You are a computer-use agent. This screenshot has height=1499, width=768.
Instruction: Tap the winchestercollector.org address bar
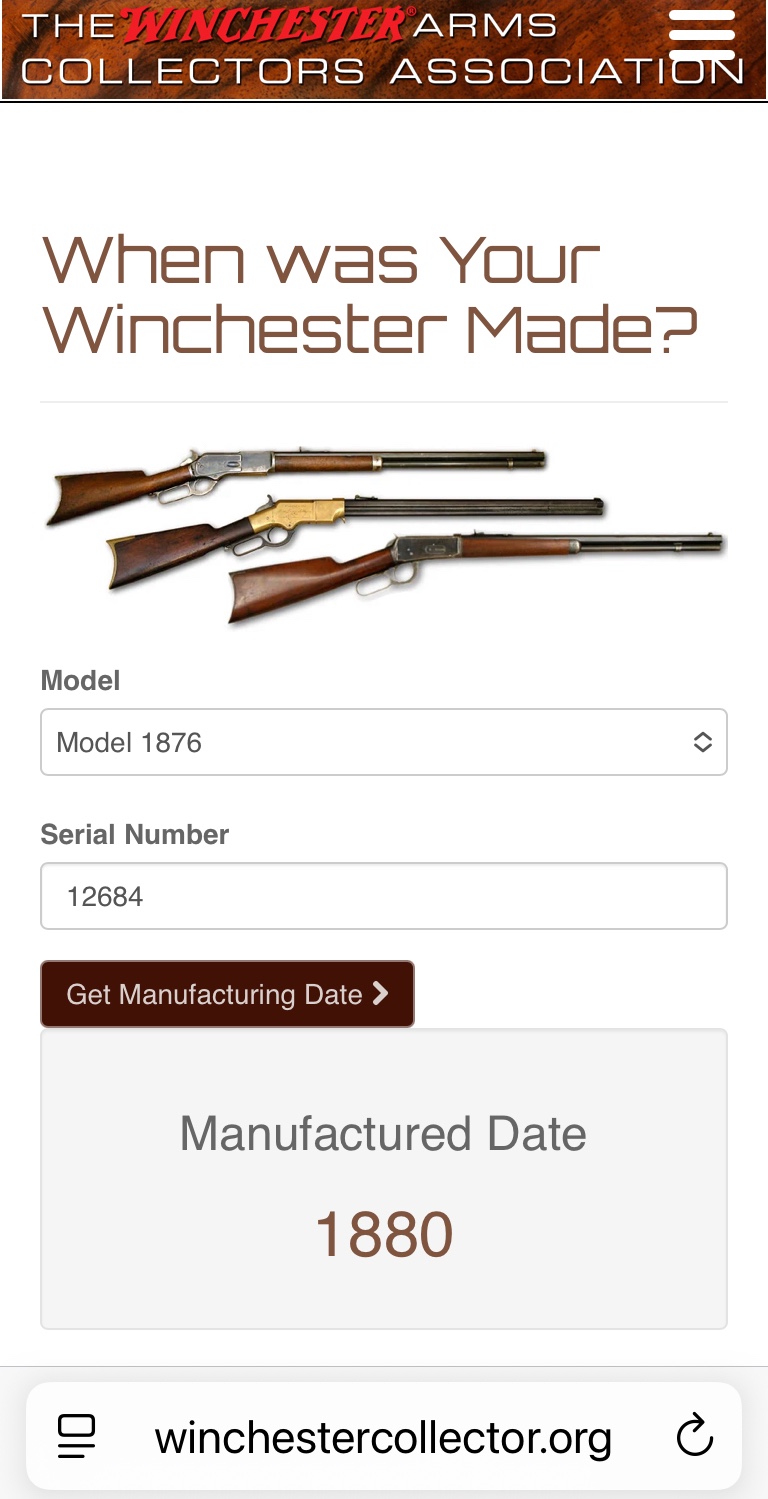click(x=383, y=1438)
